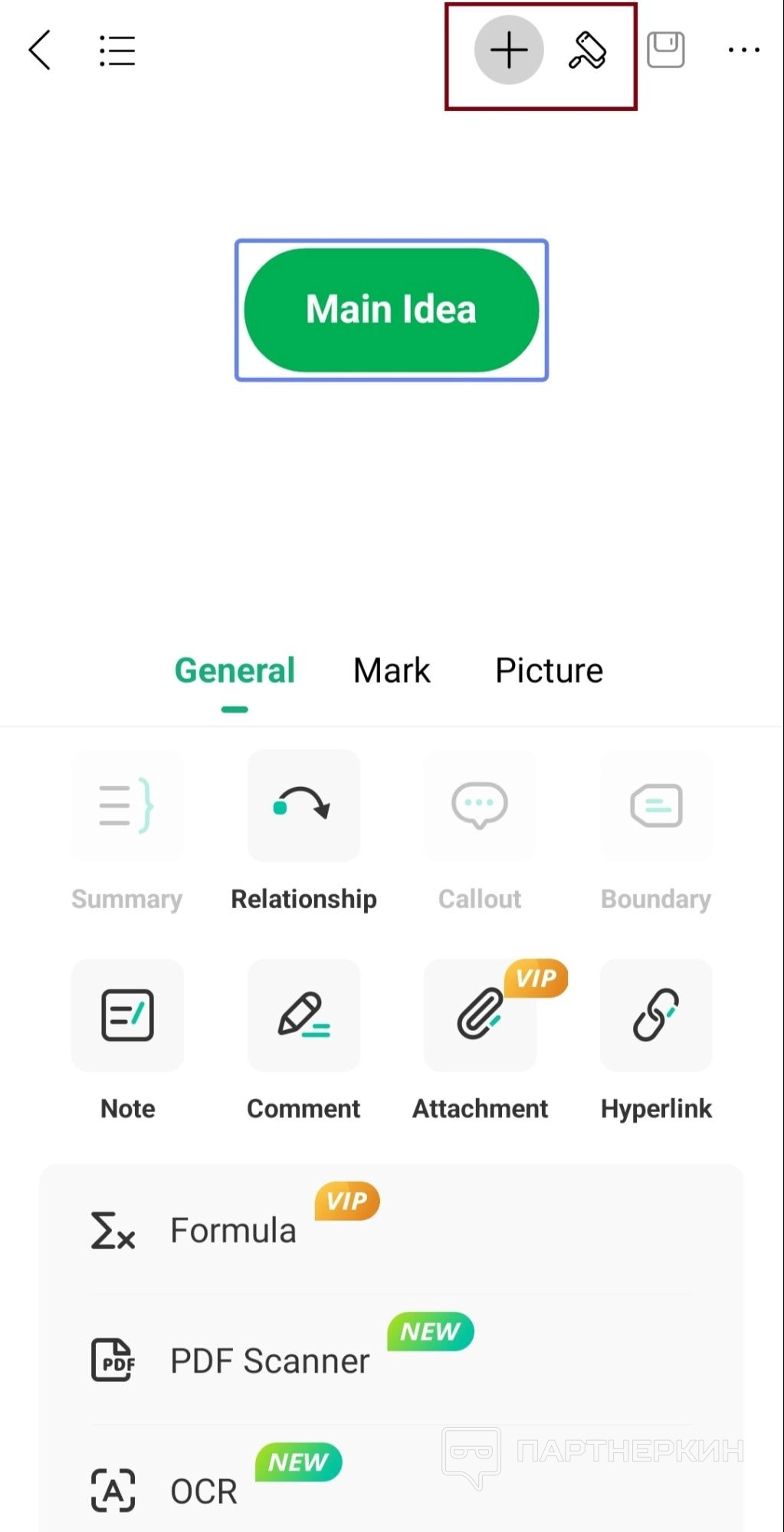This screenshot has width=784, height=1532.
Task: Open the three-dot overflow menu
Action: pyautogui.click(x=743, y=51)
